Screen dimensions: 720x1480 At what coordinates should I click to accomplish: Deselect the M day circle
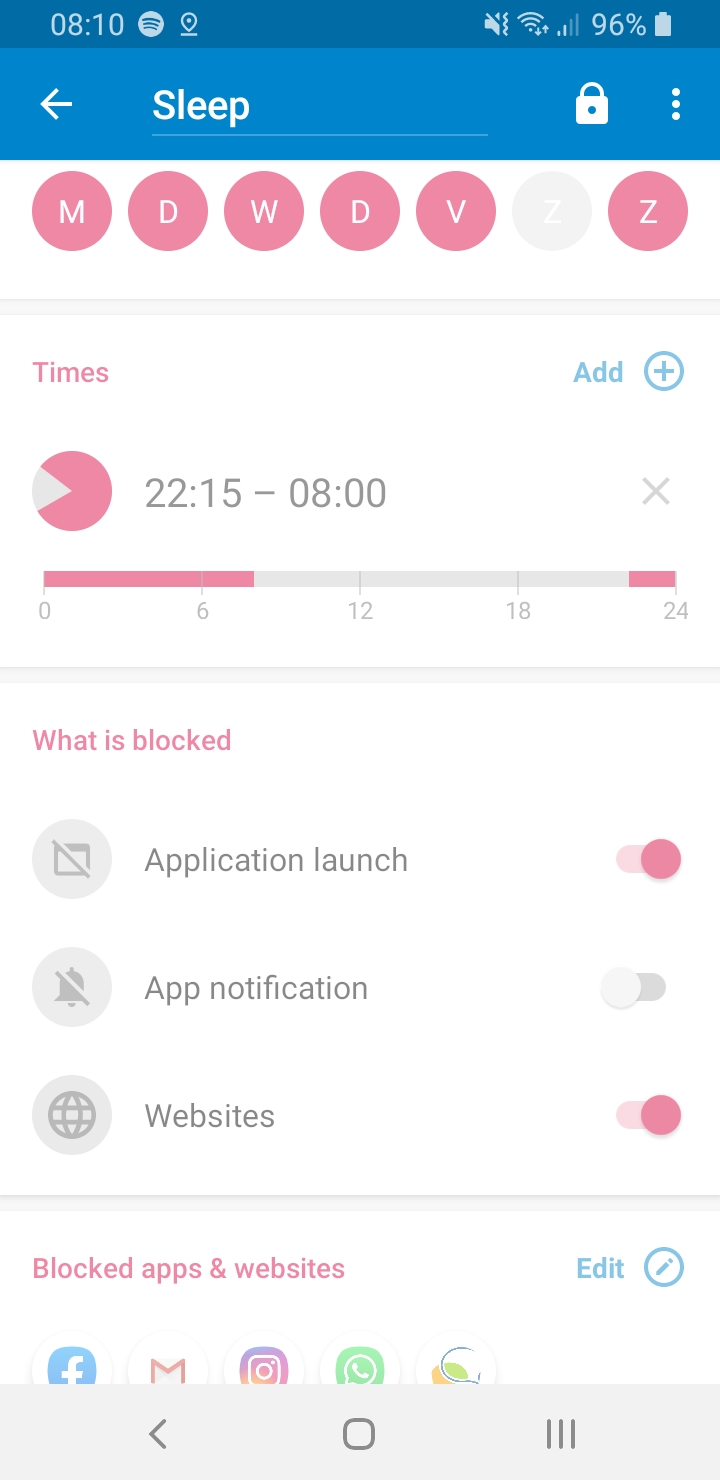72,211
